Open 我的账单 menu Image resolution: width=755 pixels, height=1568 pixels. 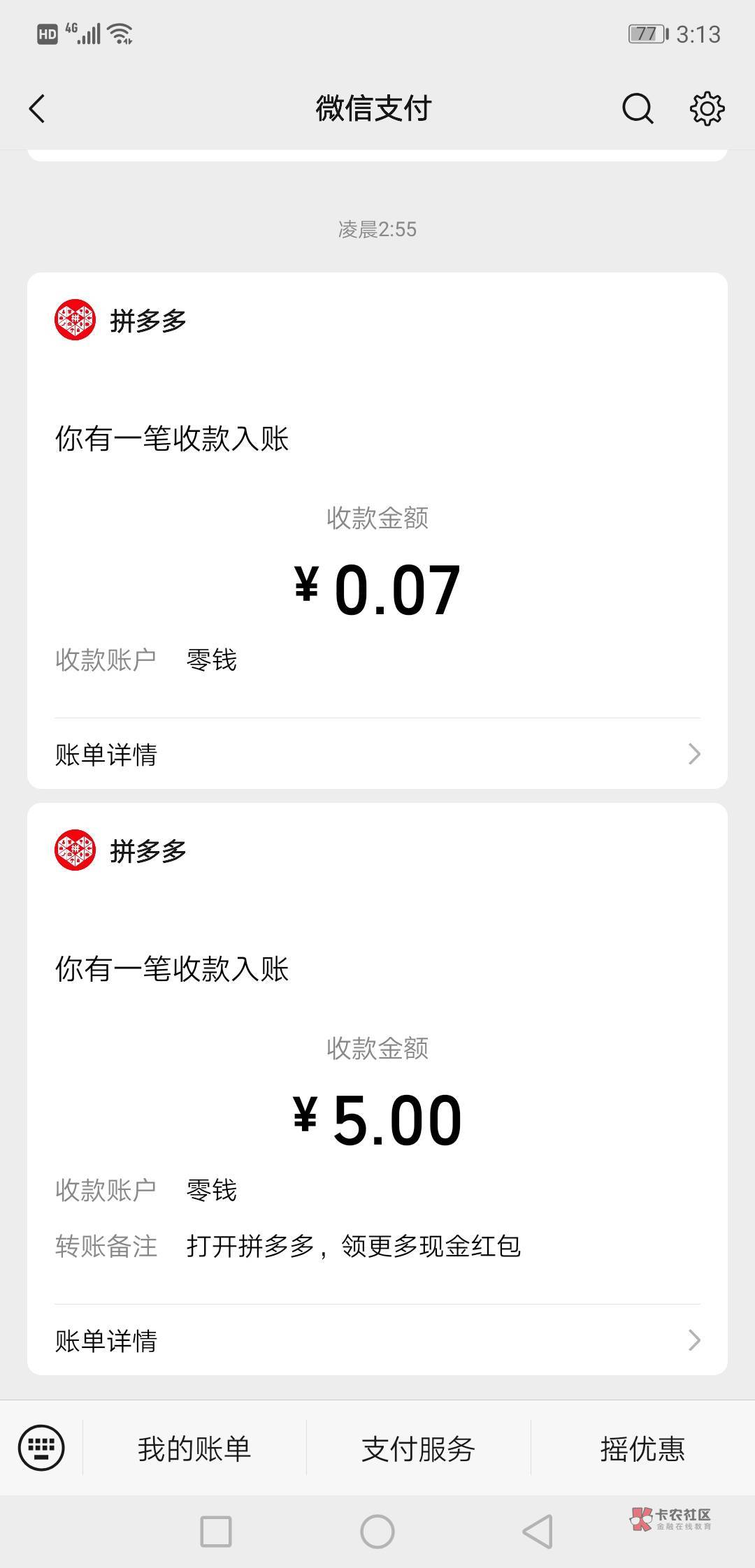(x=194, y=1449)
